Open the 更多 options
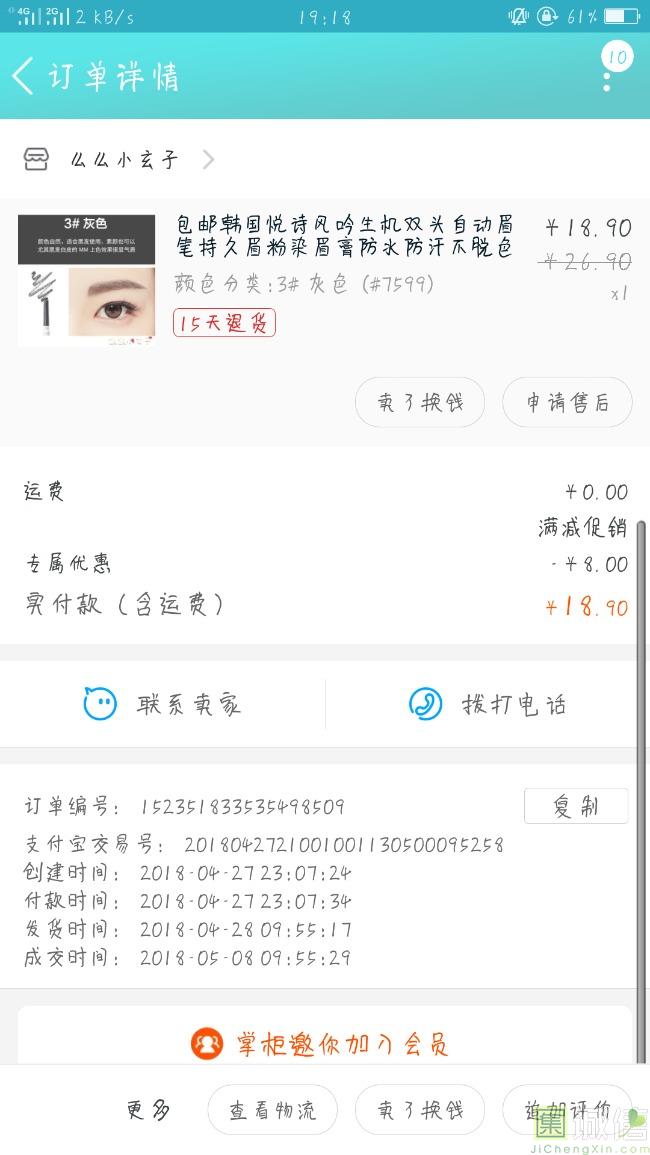This screenshot has height=1155, width=650. (x=148, y=1110)
